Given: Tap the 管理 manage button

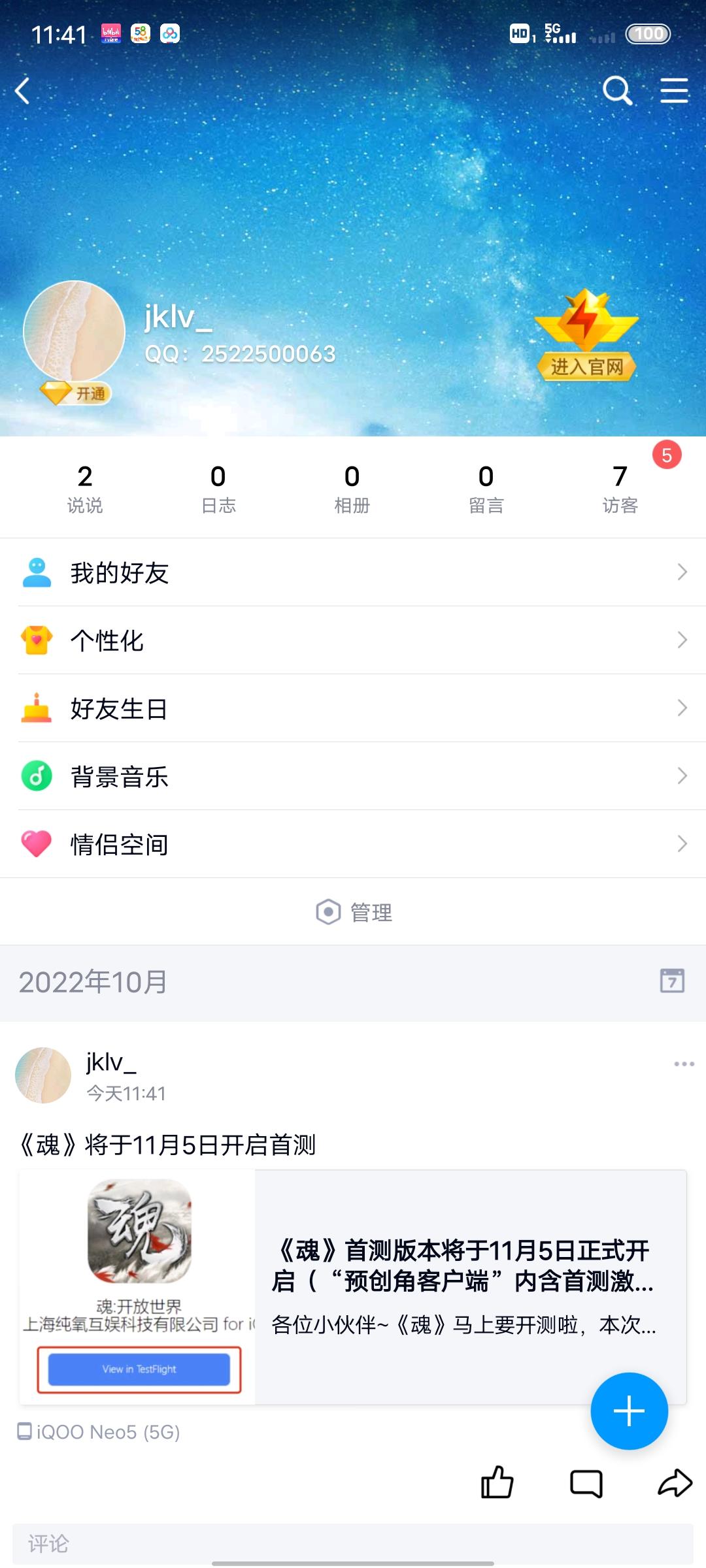Looking at the screenshot, I should (x=354, y=912).
